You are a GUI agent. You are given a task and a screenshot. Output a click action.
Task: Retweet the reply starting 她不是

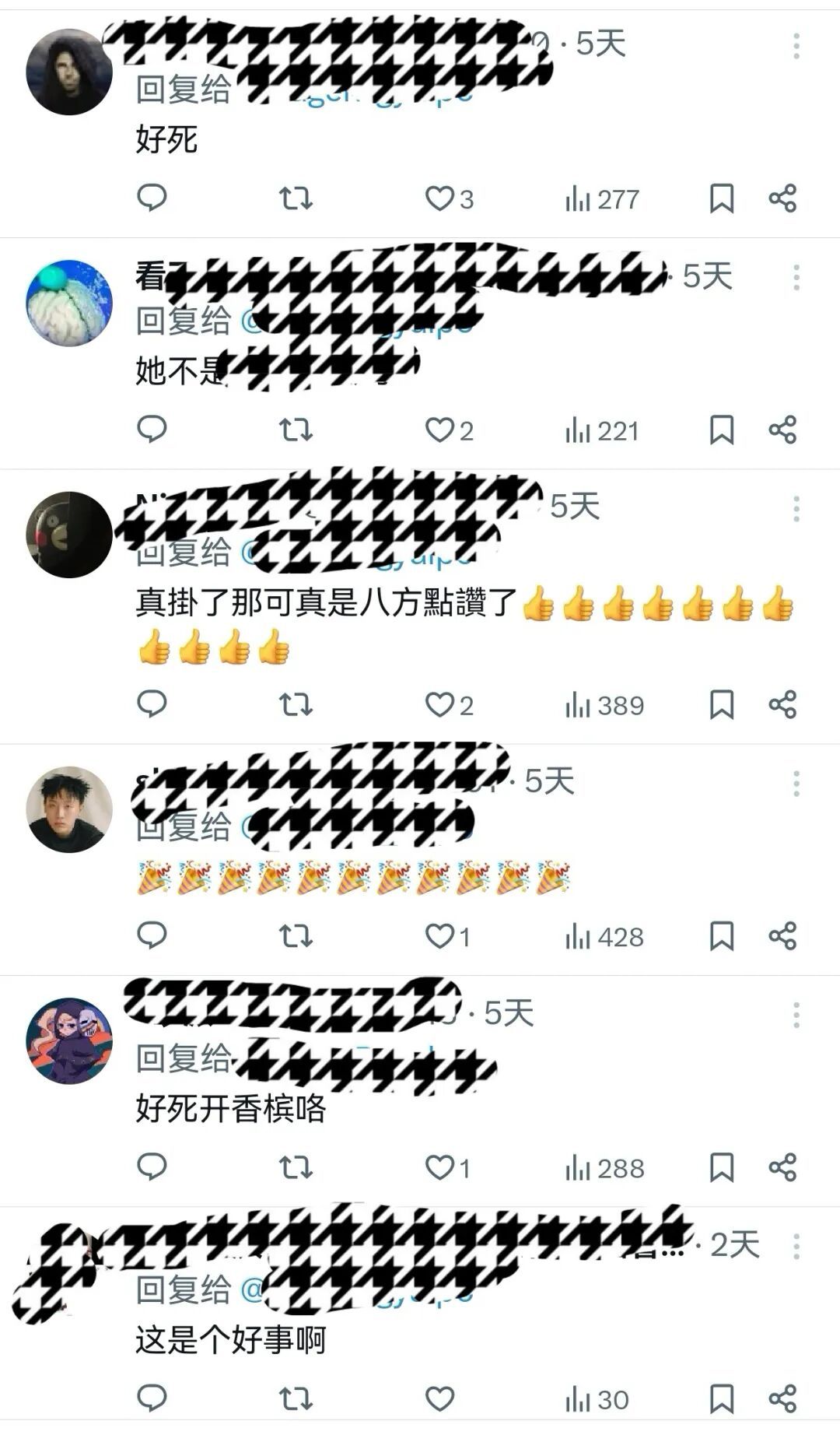pos(296,430)
